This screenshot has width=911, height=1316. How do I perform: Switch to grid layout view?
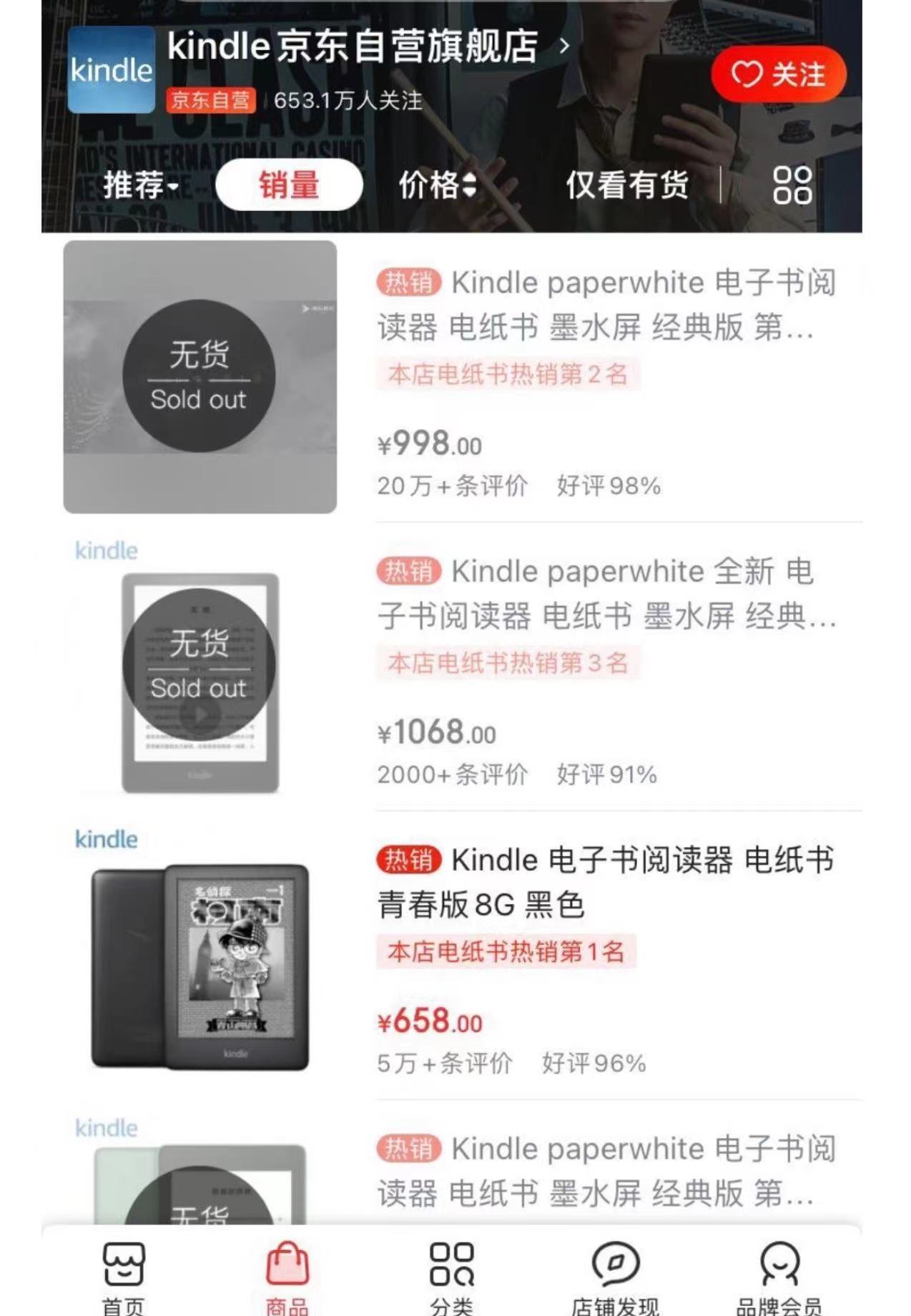pos(792,185)
